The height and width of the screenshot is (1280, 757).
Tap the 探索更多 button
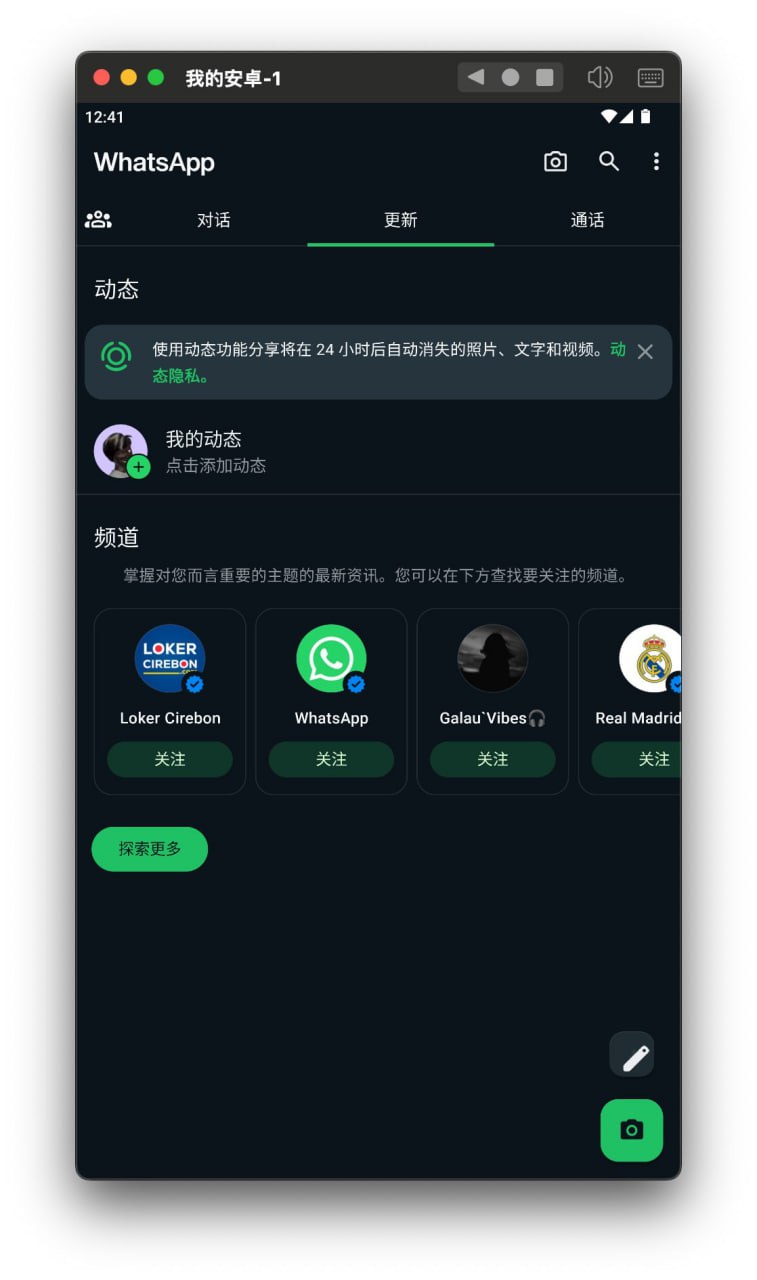[x=150, y=849]
